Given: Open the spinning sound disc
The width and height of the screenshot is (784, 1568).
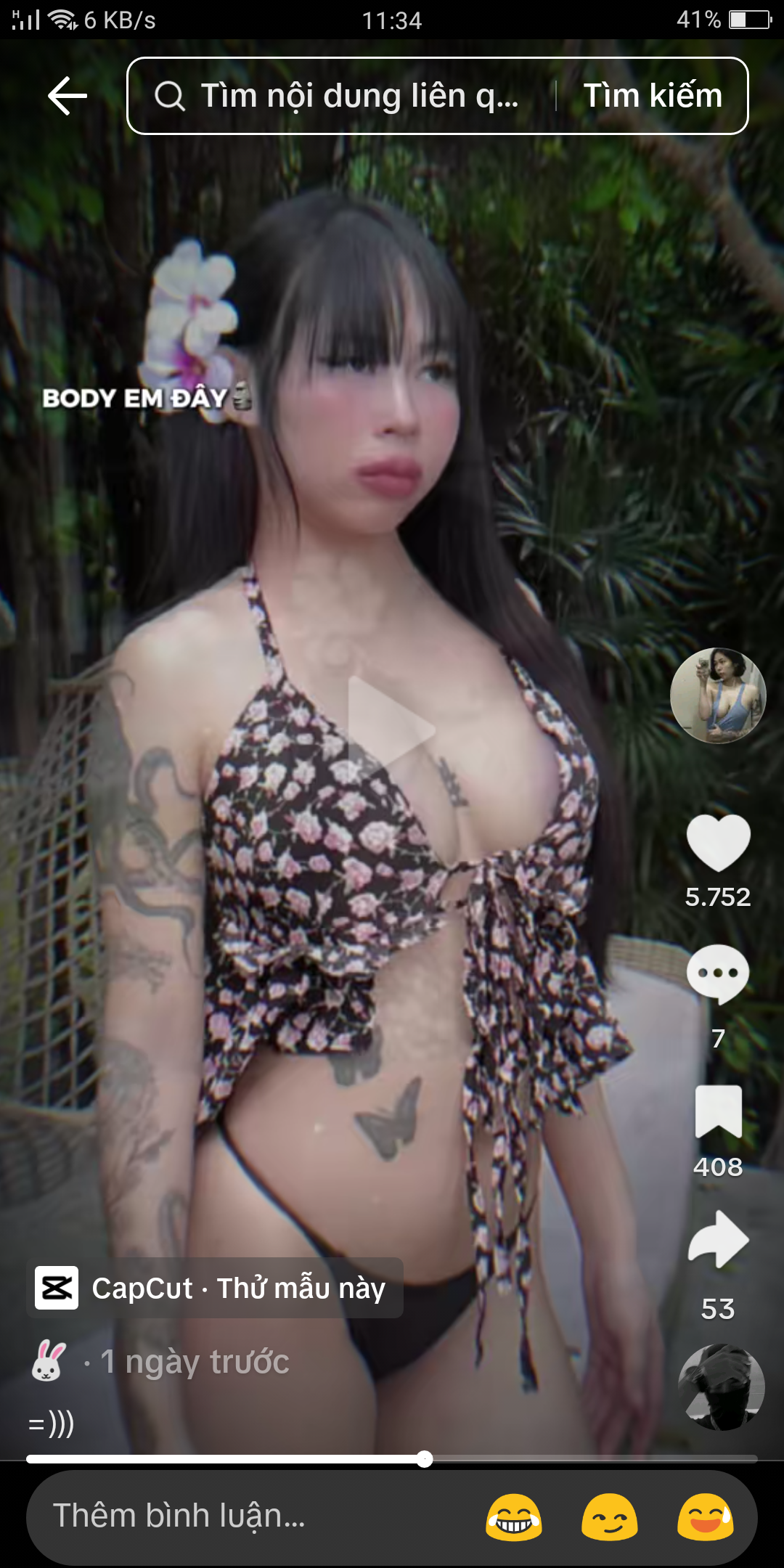Looking at the screenshot, I should click(721, 1387).
